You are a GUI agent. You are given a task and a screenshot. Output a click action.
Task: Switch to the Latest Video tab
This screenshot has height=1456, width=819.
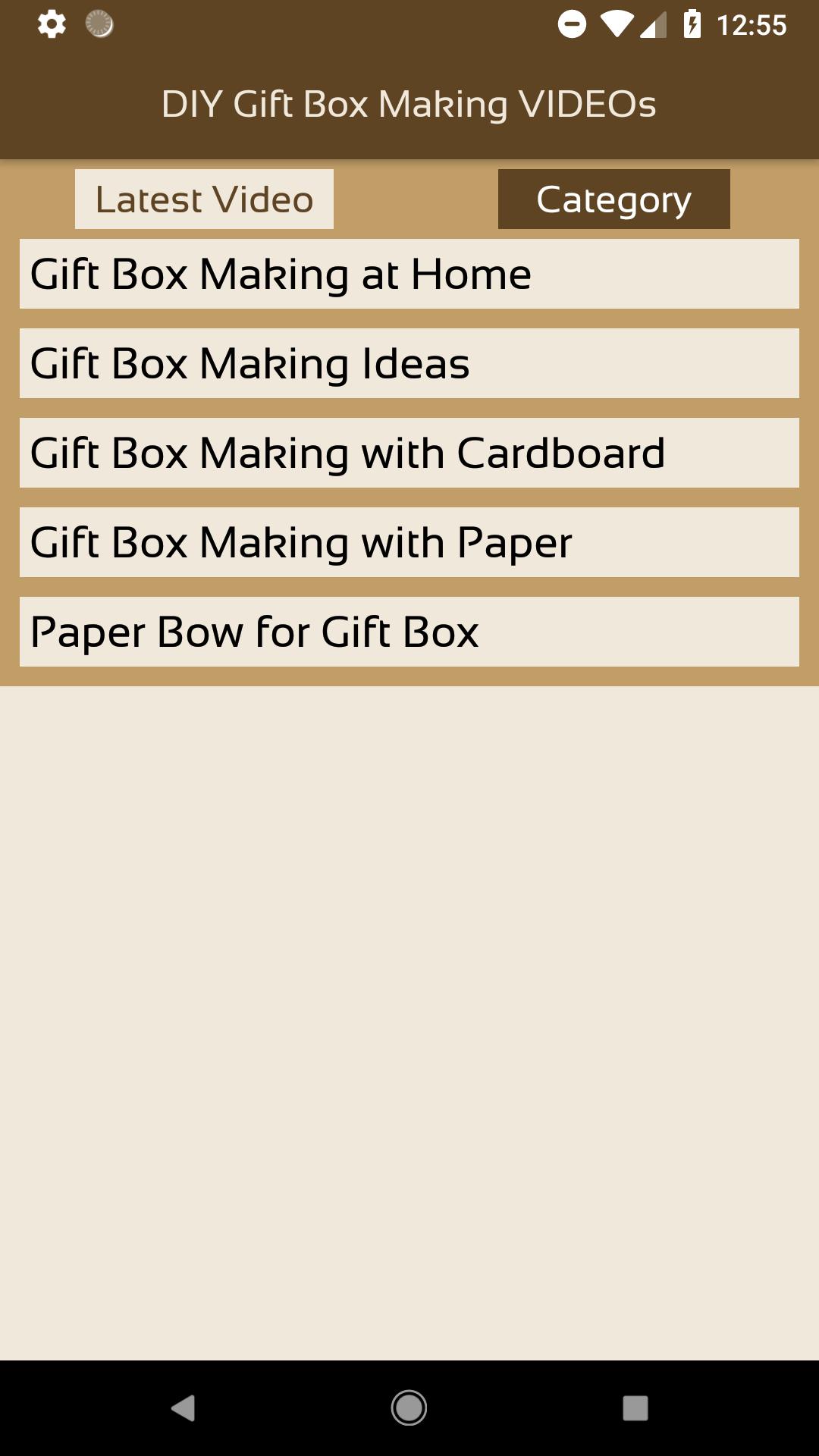pos(204,199)
